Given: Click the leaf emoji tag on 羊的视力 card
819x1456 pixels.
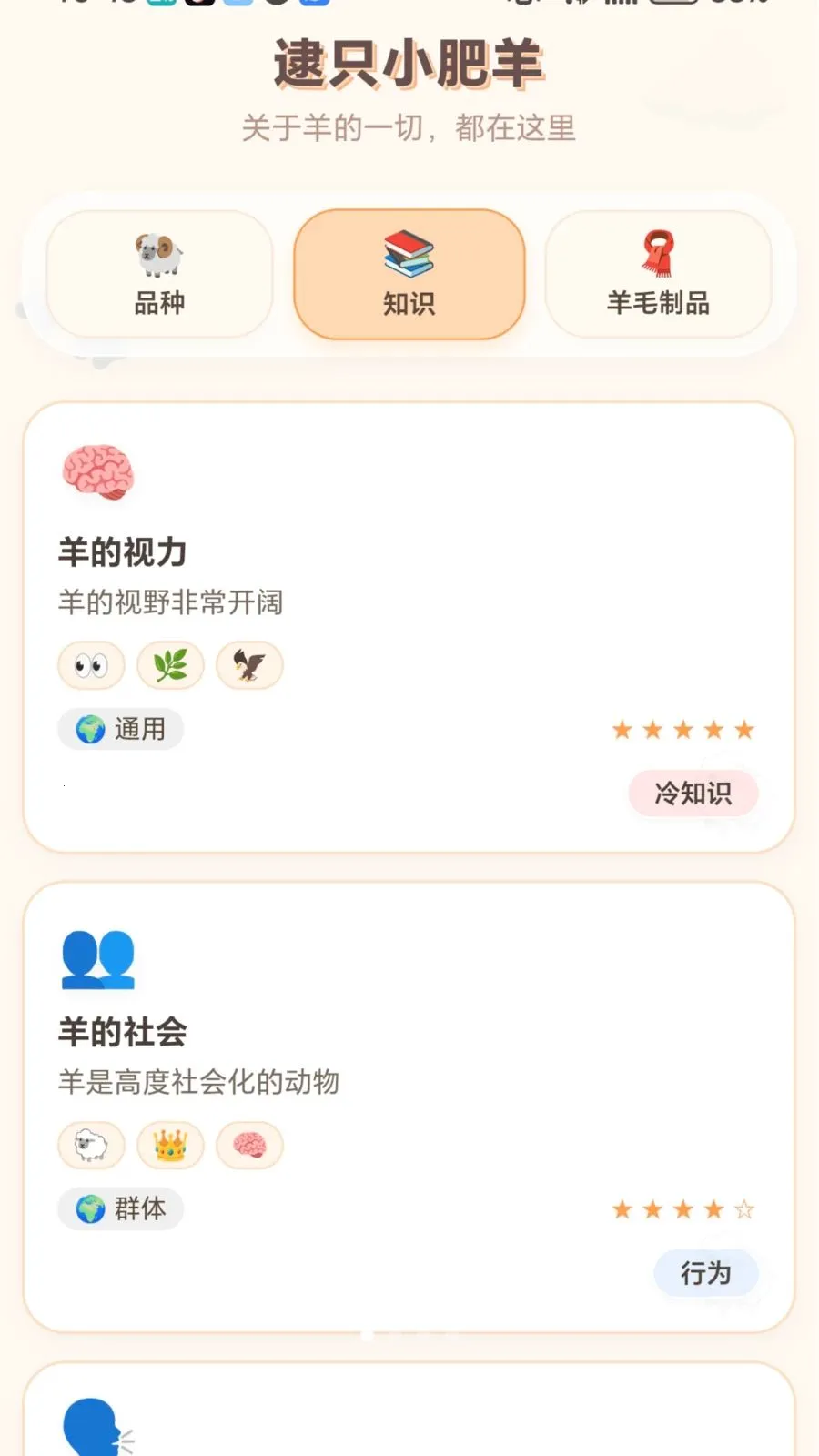Looking at the screenshot, I should [x=169, y=665].
